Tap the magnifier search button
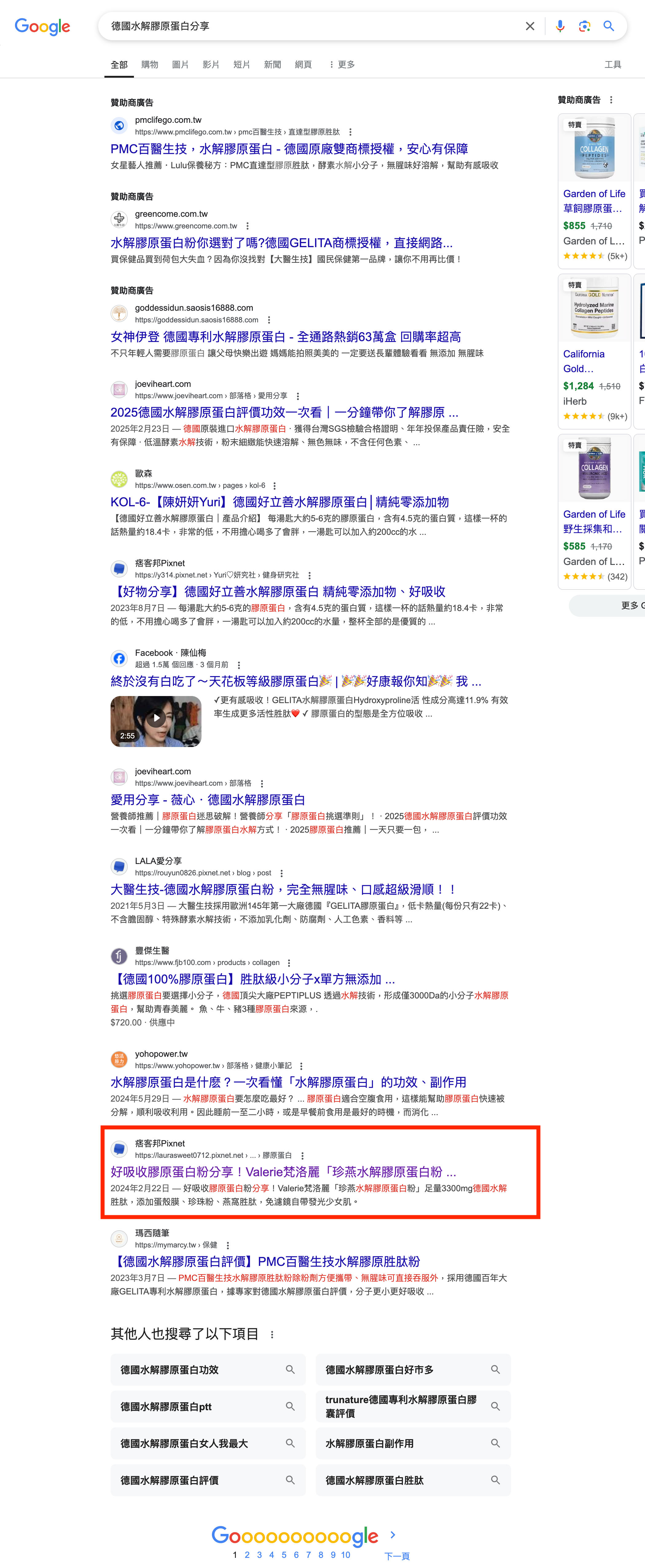Viewport: 645px width, 1568px height. pos(608,26)
